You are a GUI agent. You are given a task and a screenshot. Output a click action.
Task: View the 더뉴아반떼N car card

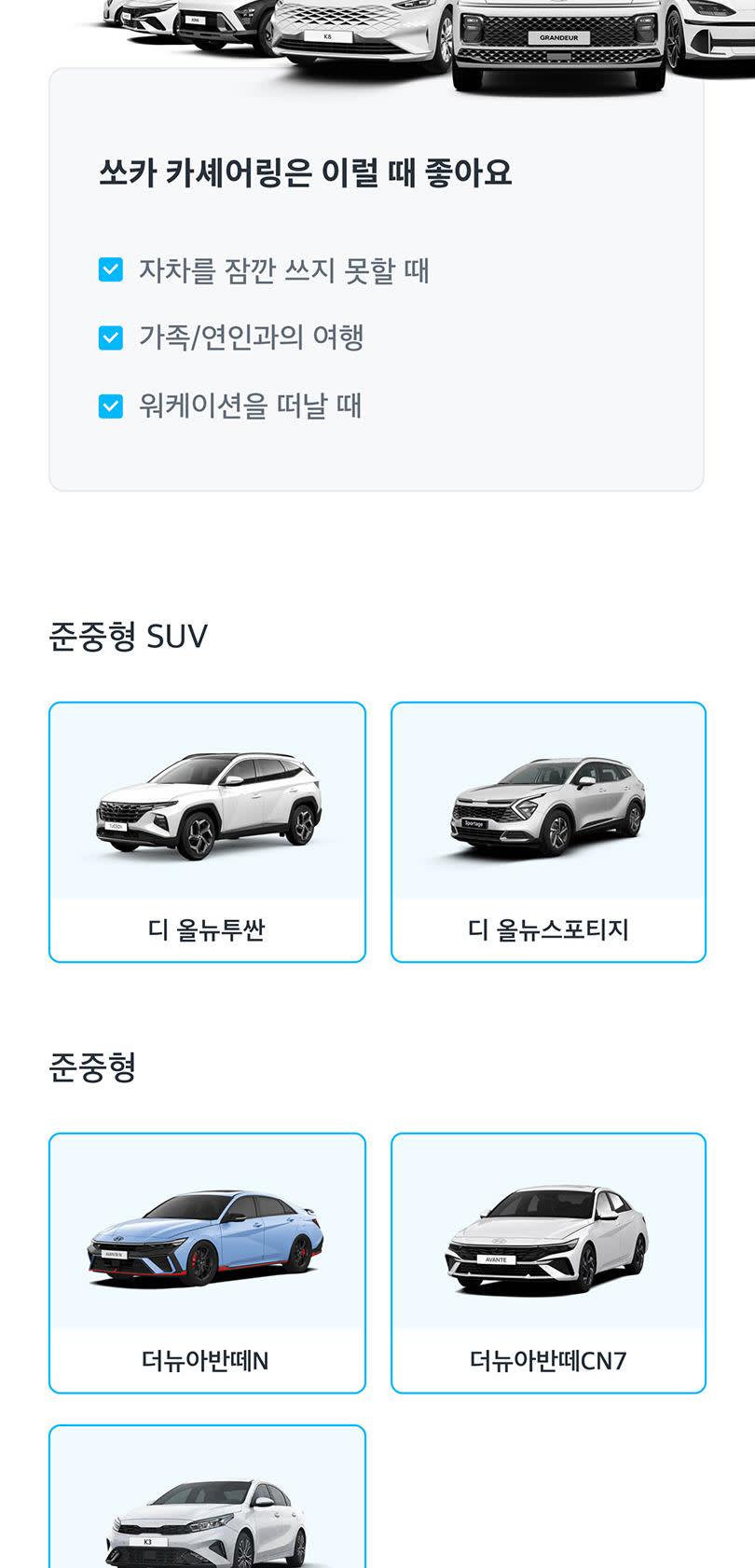click(x=207, y=1262)
